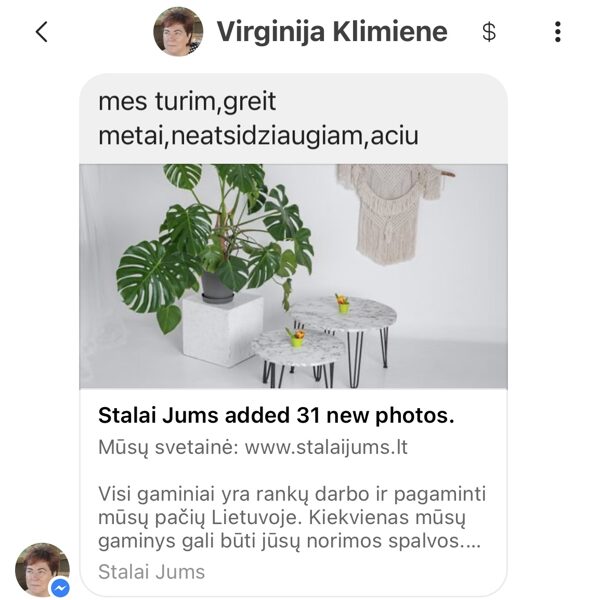The height and width of the screenshot is (600, 600).
Task: Tap the sender's avatar beside the message
Action: (42, 569)
